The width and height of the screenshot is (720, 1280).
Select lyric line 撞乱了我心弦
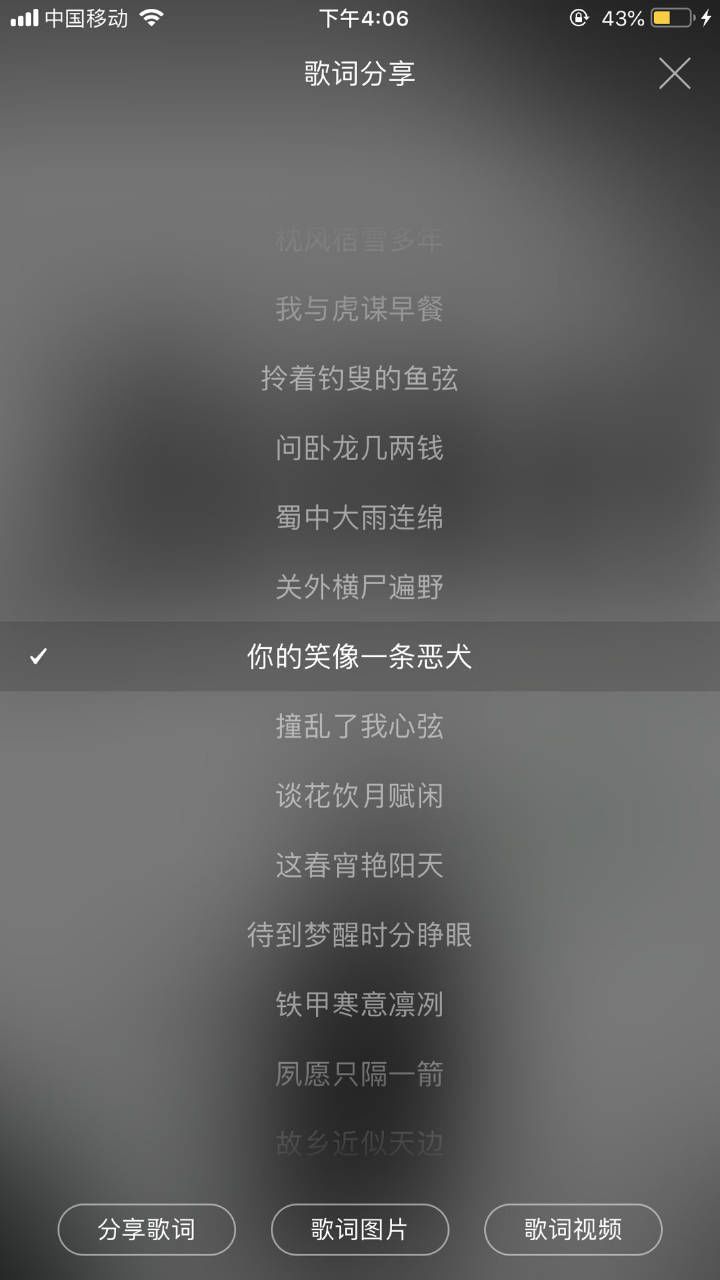(360, 726)
